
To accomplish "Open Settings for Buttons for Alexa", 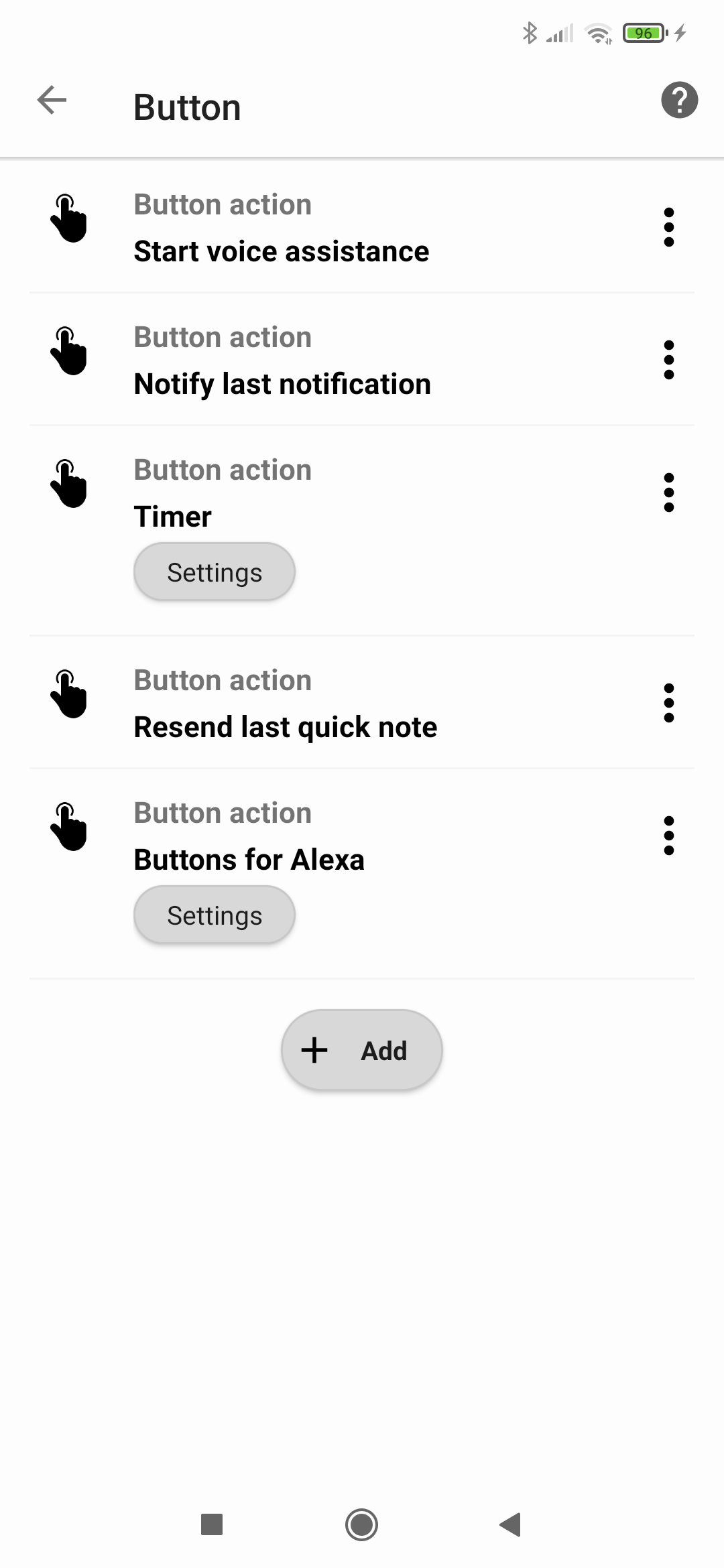I will [x=214, y=914].
